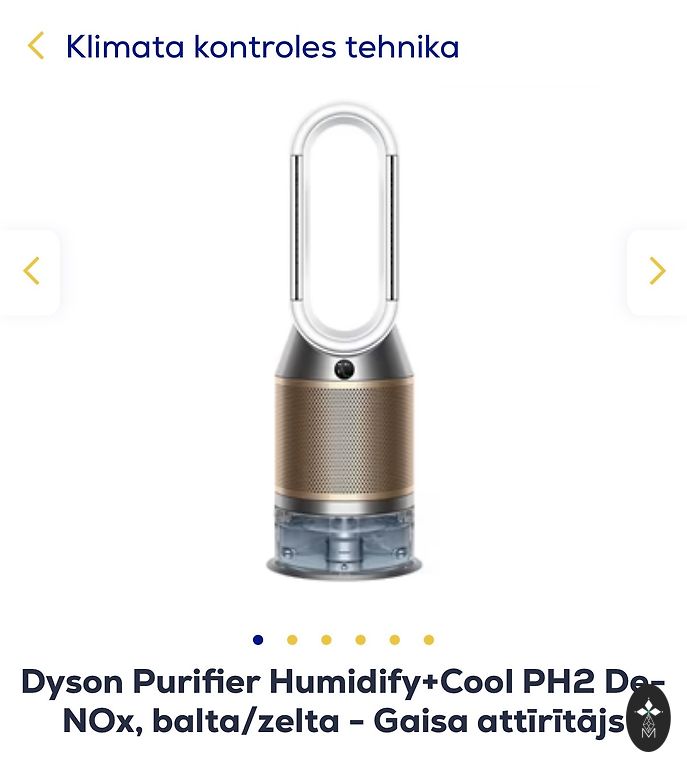Screen dimensions: 687x768
Task: Open the Dyson purifier product photo
Action: pyautogui.click(x=344, y=340)
